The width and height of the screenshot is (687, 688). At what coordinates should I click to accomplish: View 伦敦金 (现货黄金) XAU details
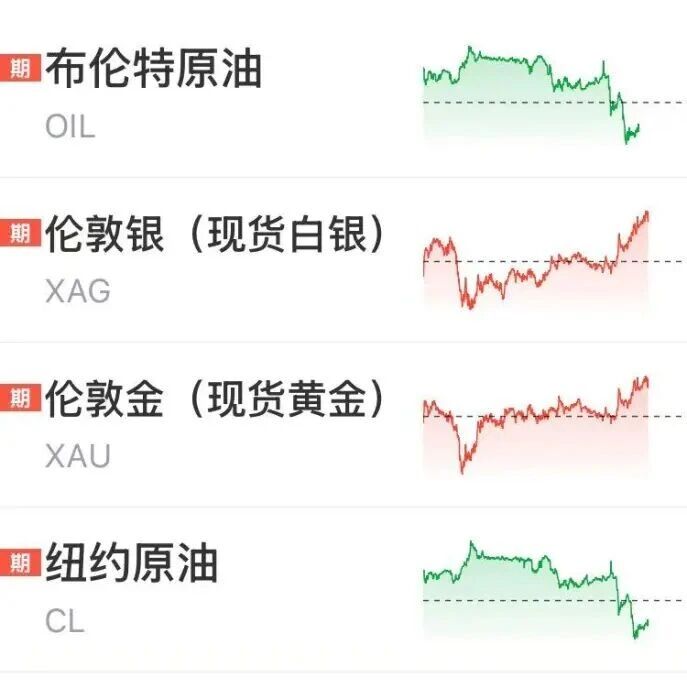pos(344,425)
